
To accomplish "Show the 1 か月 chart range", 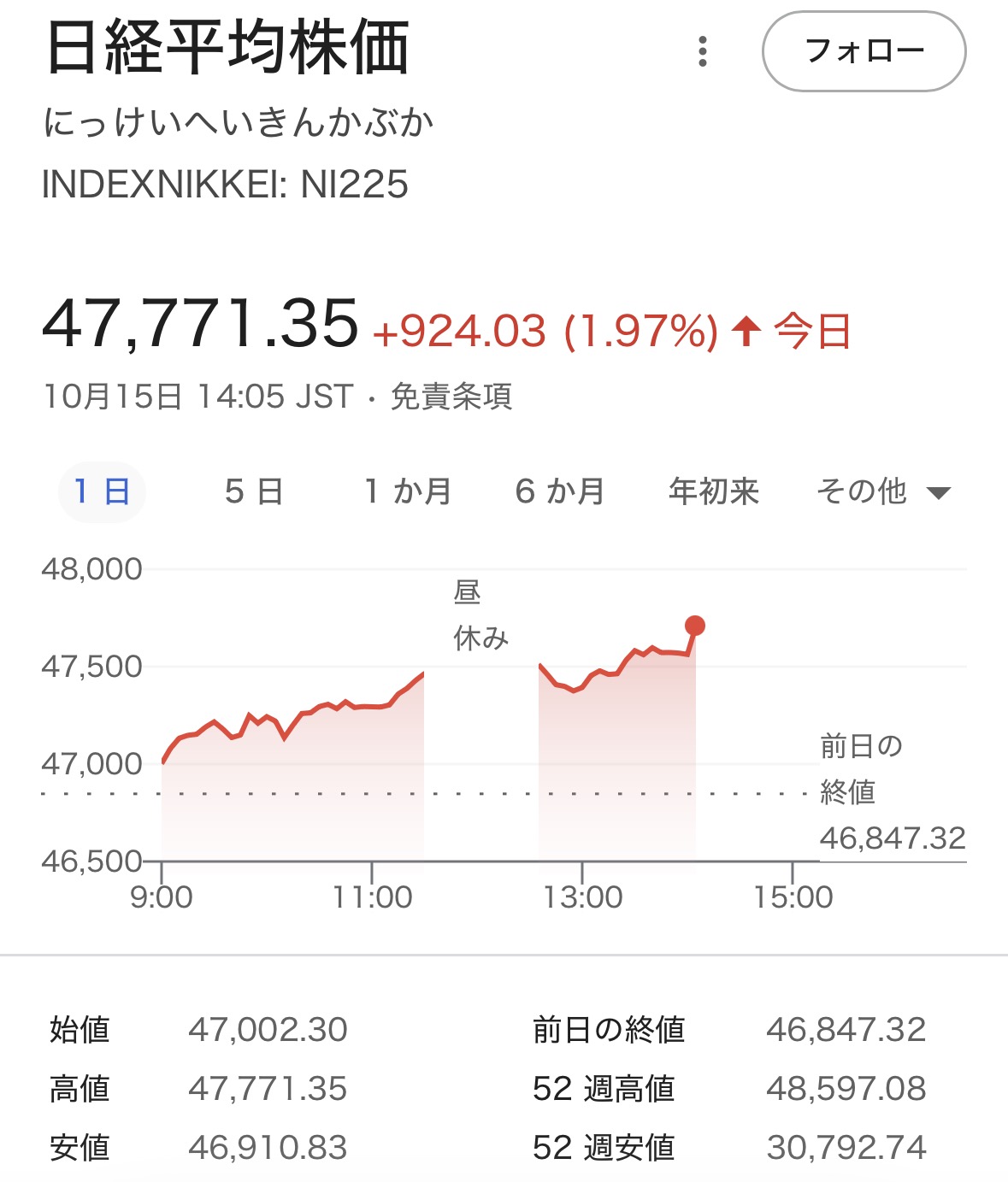I will tap(408, 491).
